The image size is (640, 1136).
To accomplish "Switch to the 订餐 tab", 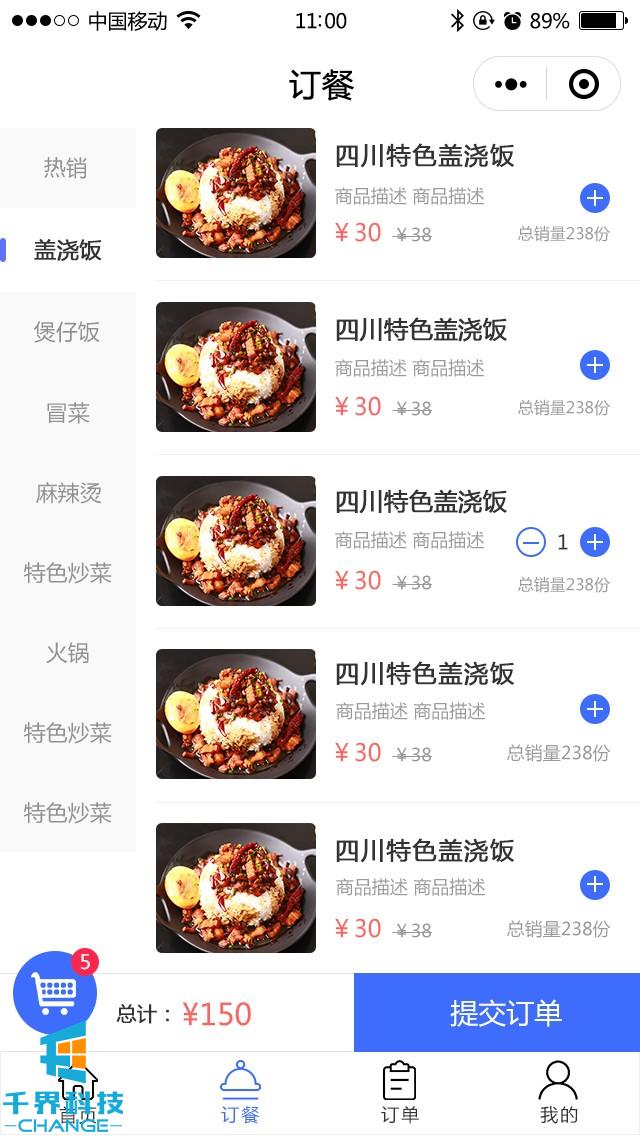I will click(240, 1094).
